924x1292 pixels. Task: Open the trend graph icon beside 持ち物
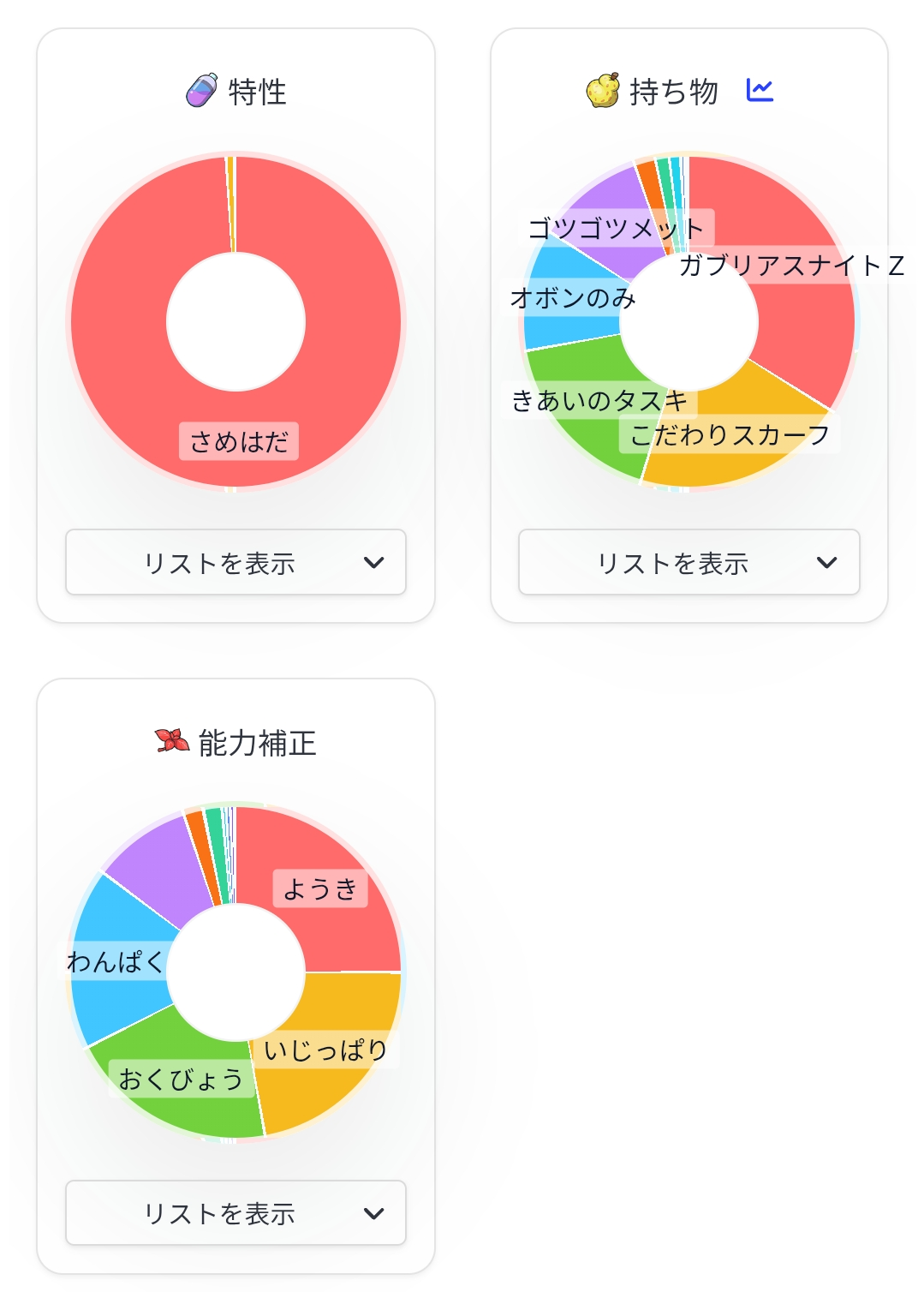[x=760, y=90]
